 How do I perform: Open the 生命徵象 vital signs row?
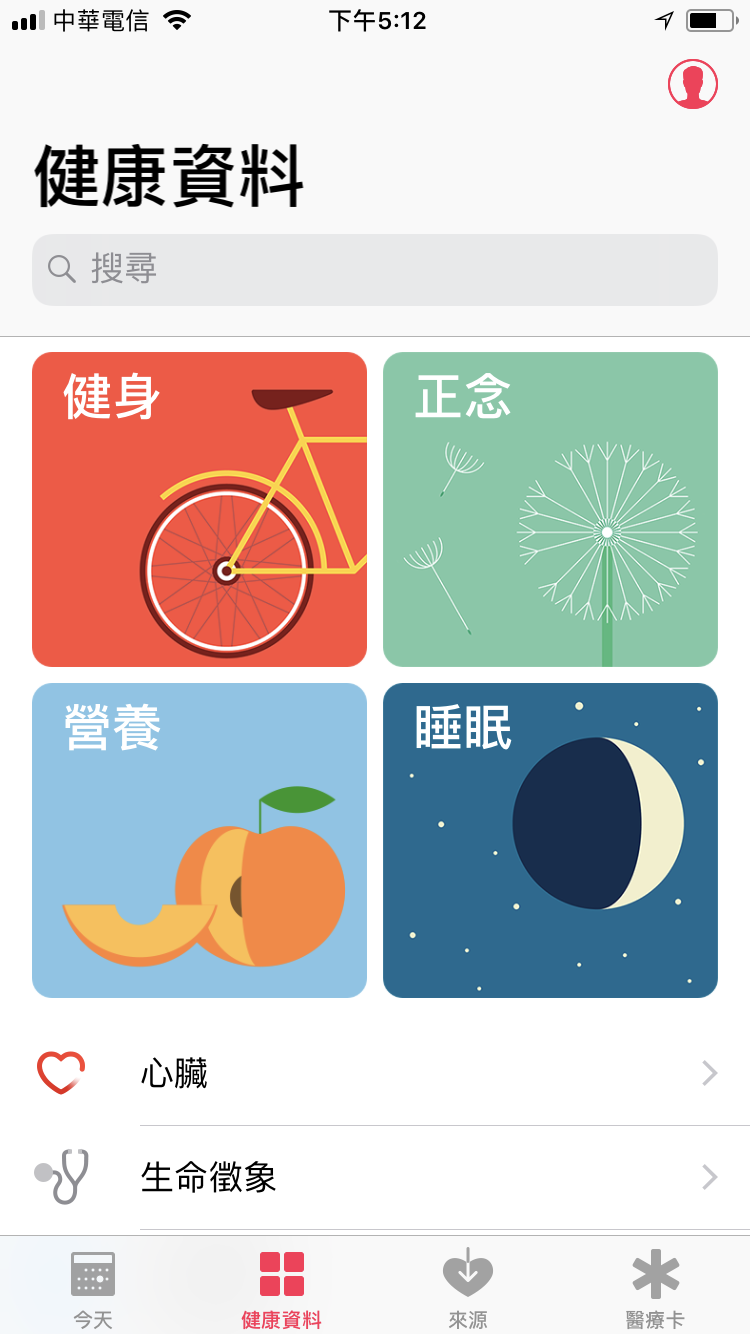coord(375,1177)
